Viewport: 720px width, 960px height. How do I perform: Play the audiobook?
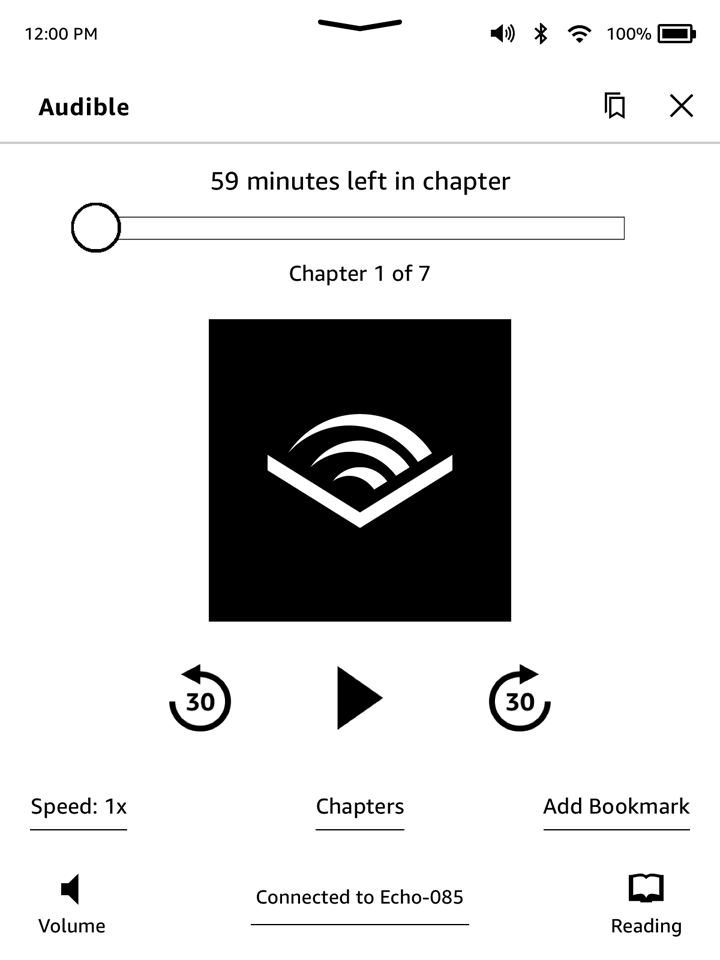tap(359, 698)
